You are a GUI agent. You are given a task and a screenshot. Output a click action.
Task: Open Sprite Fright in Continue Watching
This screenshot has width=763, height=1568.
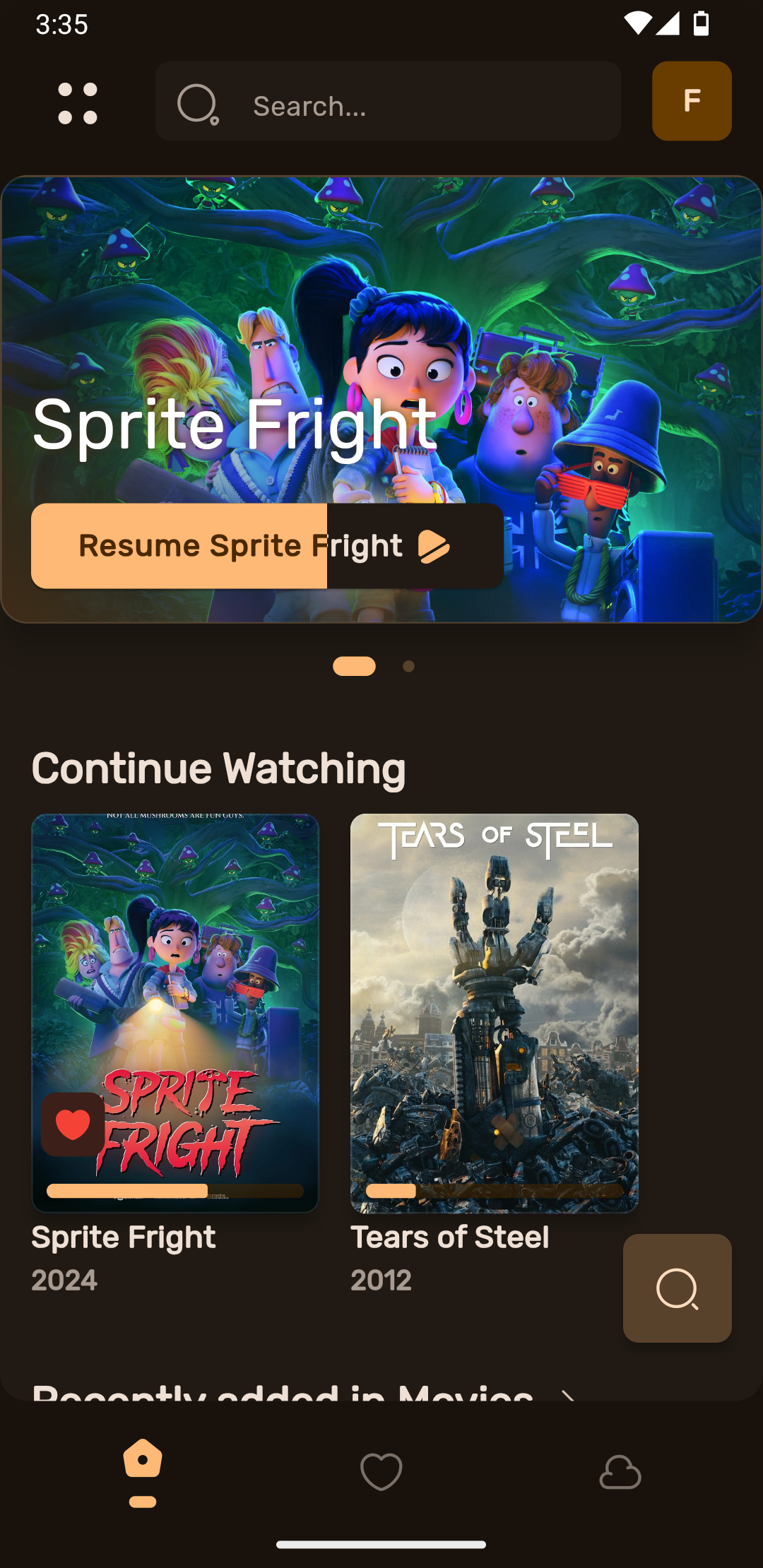[x=175, y=989]
